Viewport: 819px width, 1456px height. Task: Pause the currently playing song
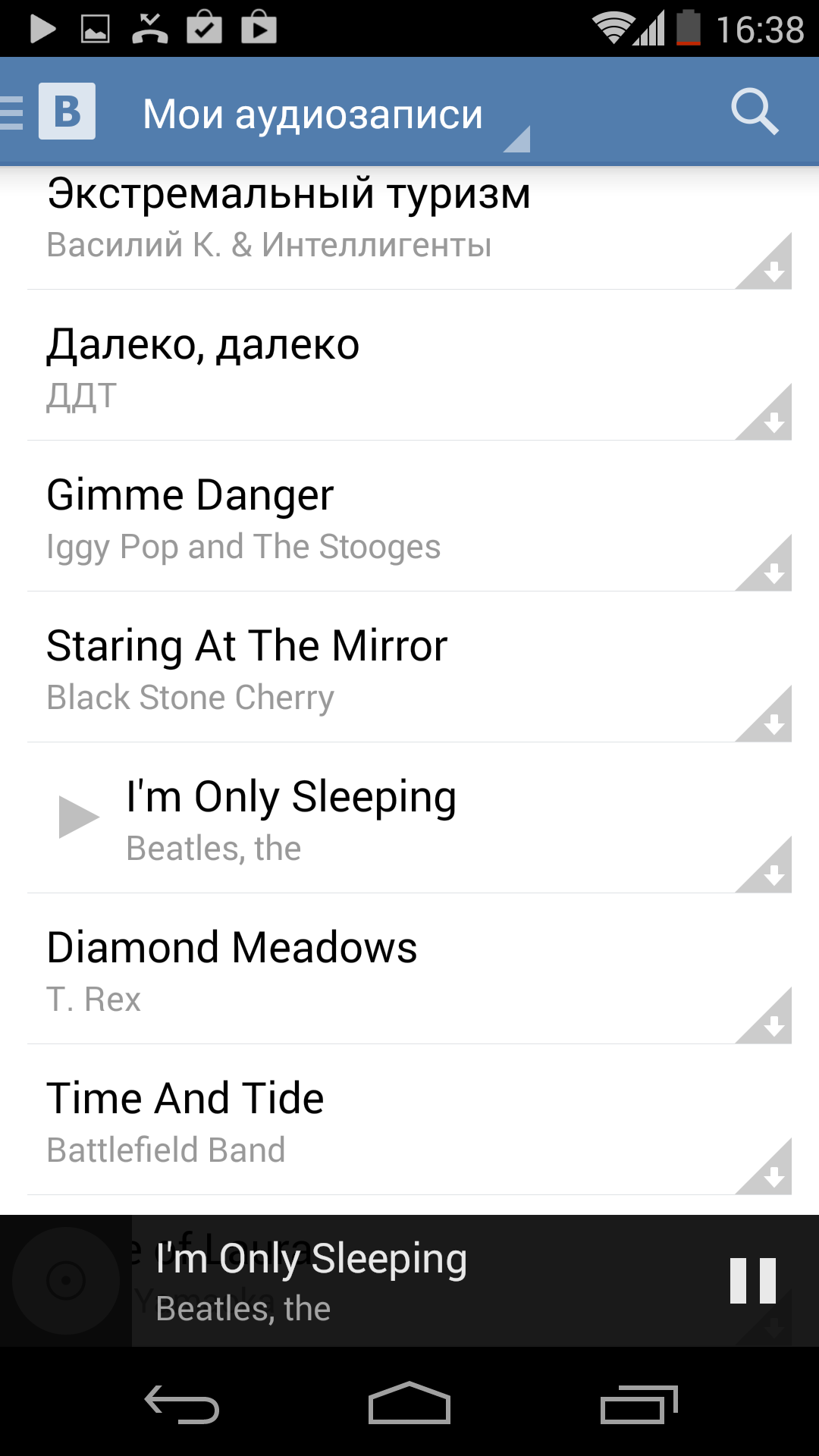click(x=752, y=1281)
